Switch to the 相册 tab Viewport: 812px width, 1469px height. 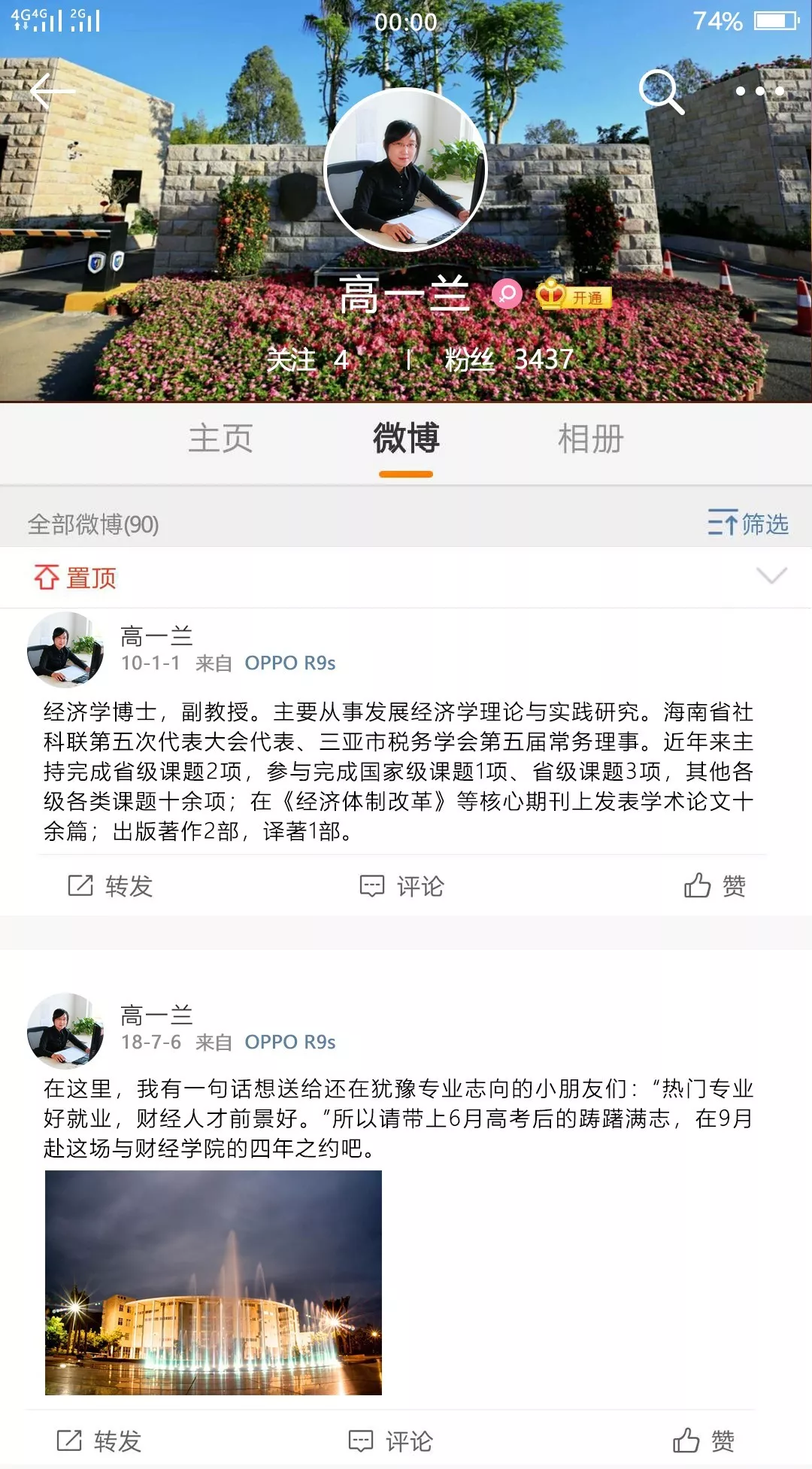(x=591, y=439)
